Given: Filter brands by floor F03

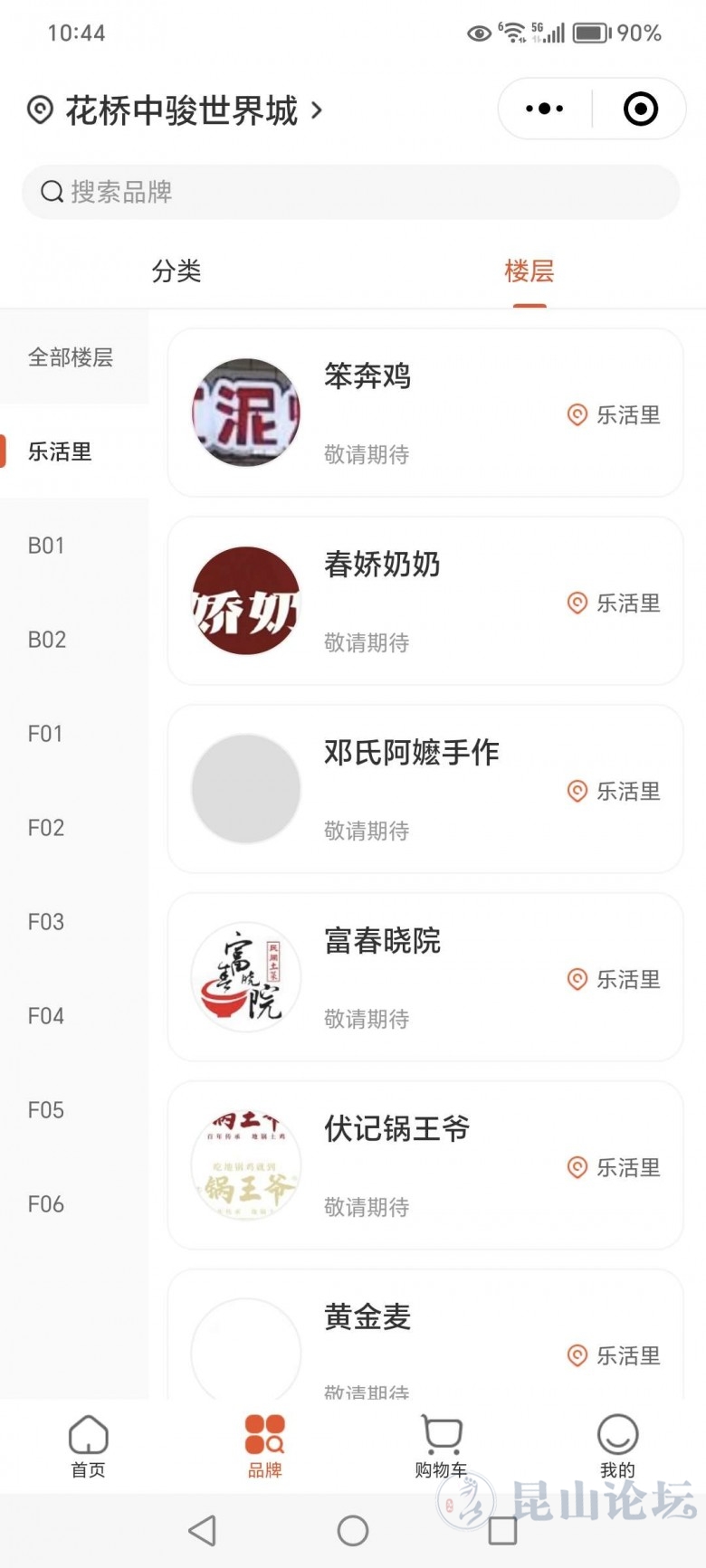Looking at the screenshot, I should (46, 922).
